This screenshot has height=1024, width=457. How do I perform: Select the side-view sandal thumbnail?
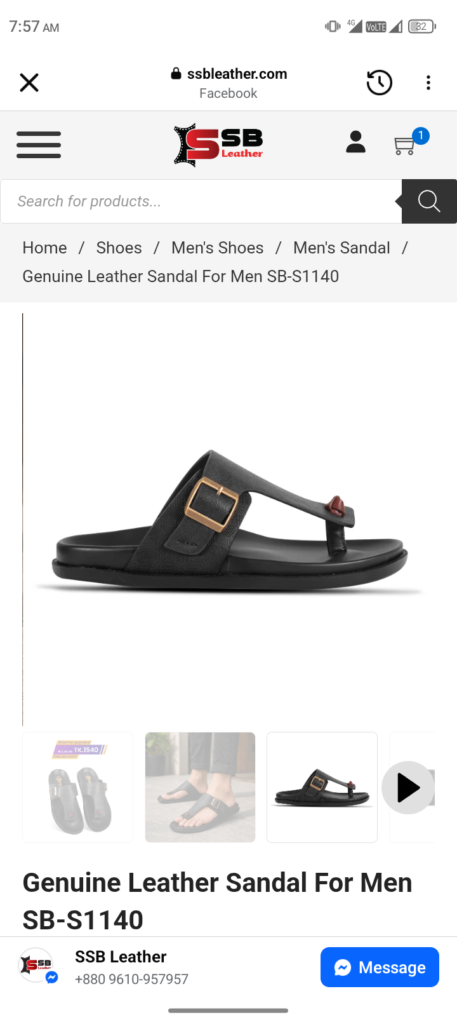coord(322,787)
